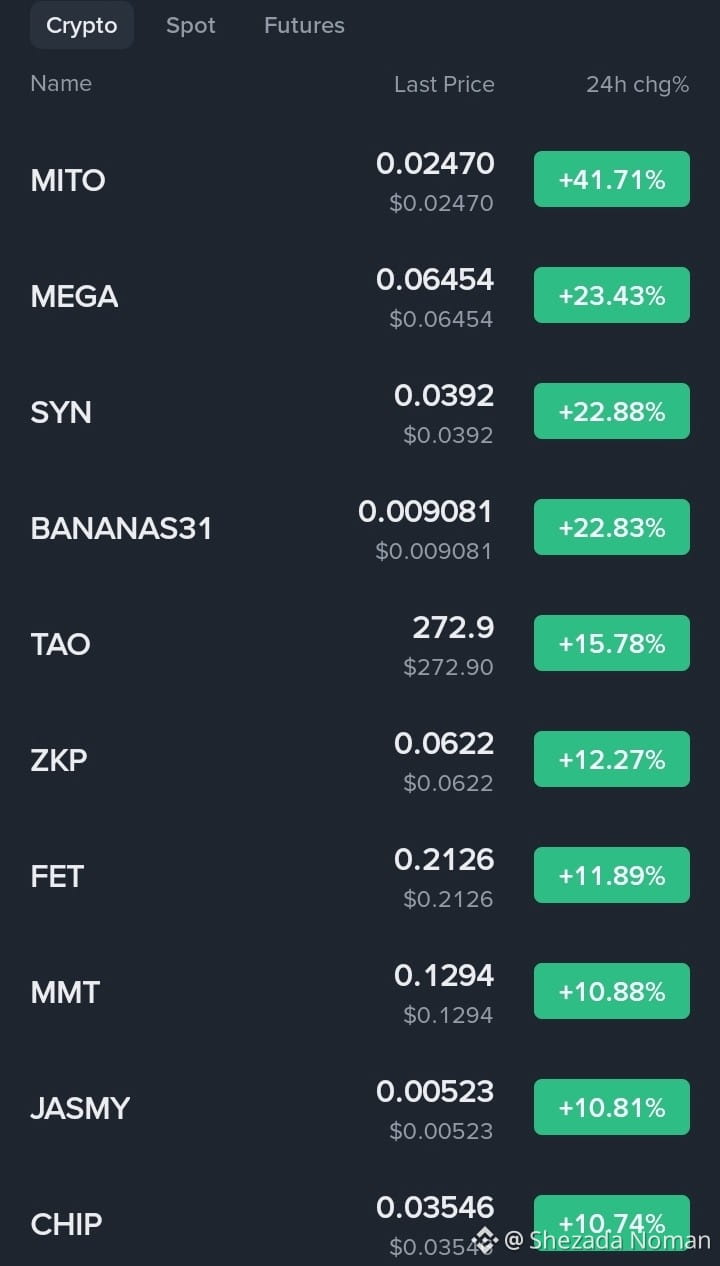Open the ZKP coin row
Viewport: 720px width, 1266px height.
[360, 760]
